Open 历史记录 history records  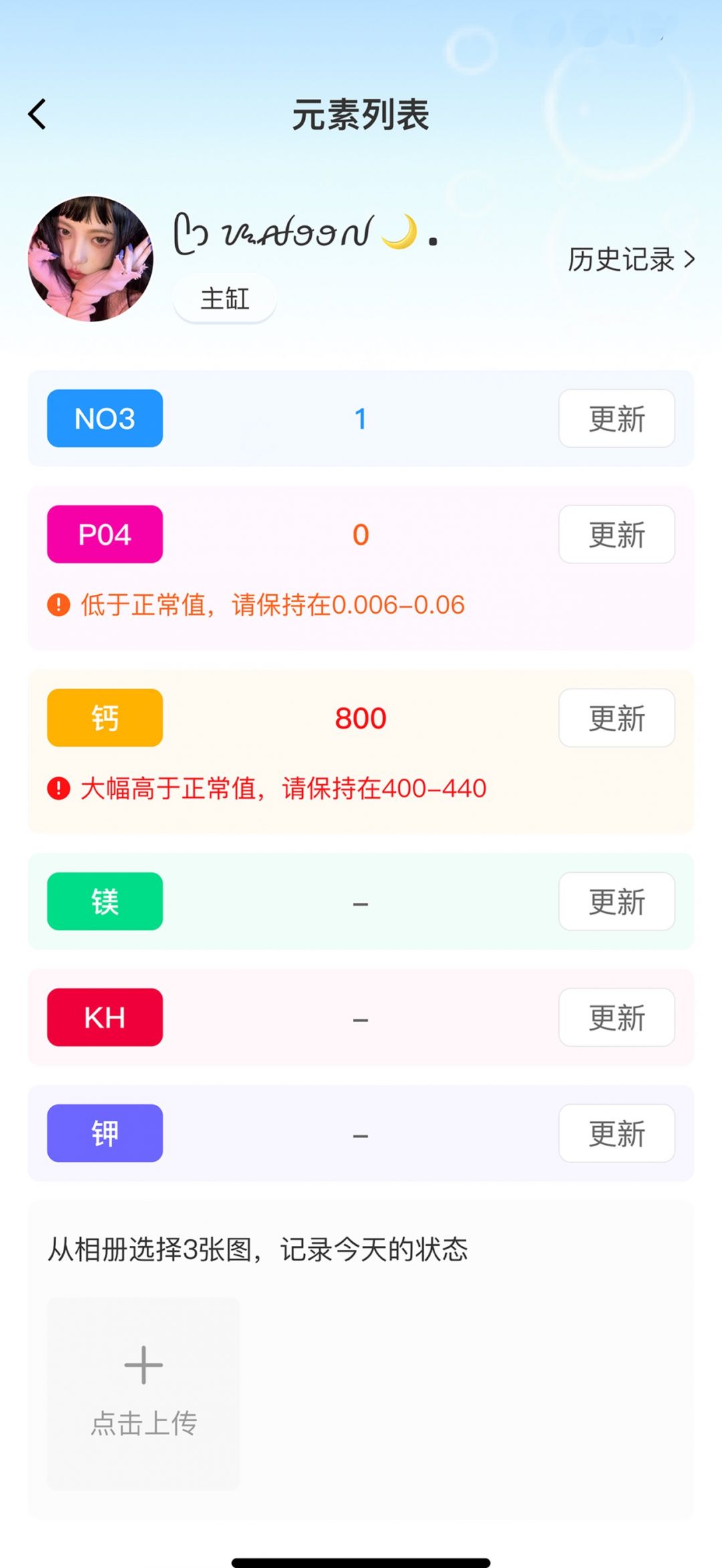coord(632,259)
